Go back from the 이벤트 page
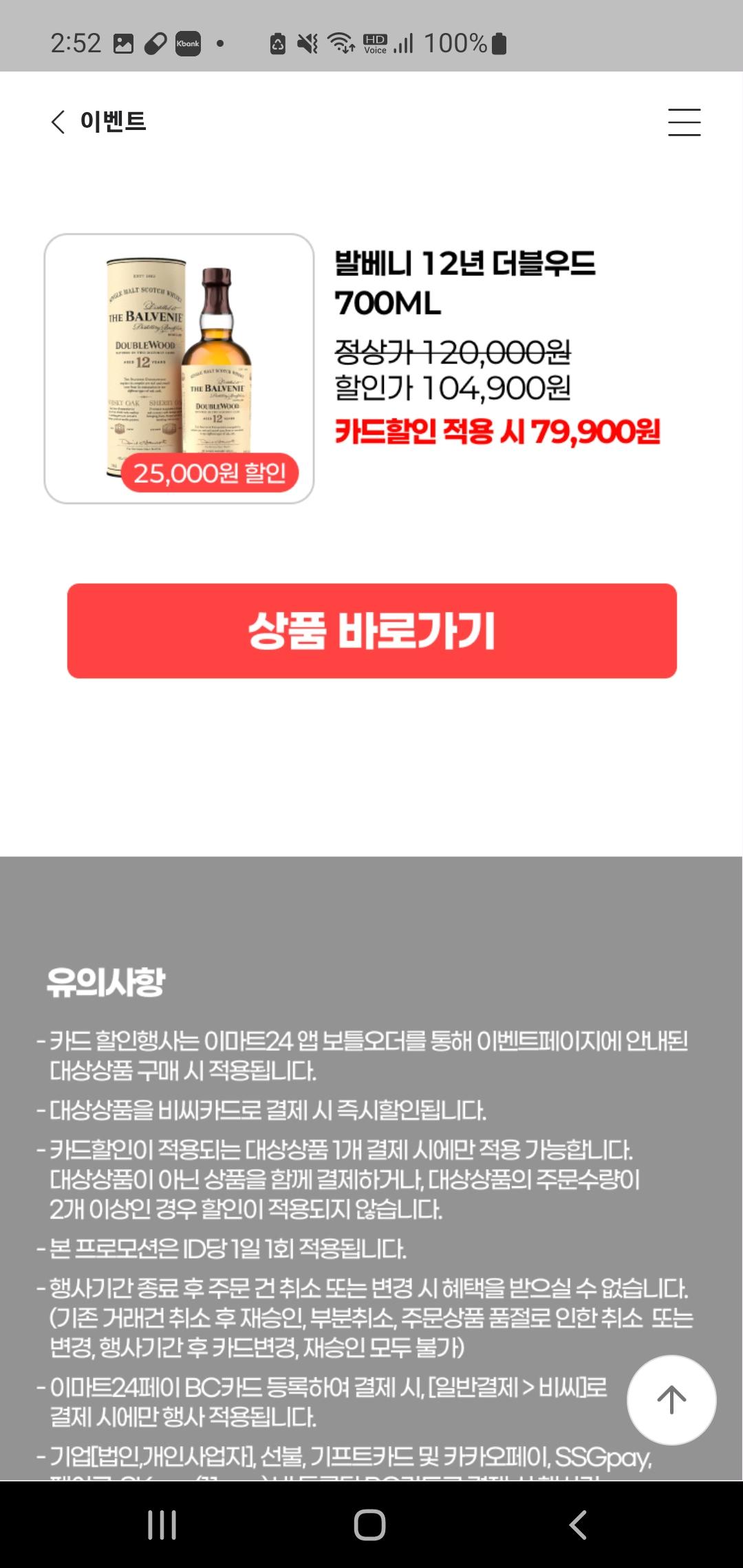The height and width of the screenshot is (1568, 743). [58, 122]
